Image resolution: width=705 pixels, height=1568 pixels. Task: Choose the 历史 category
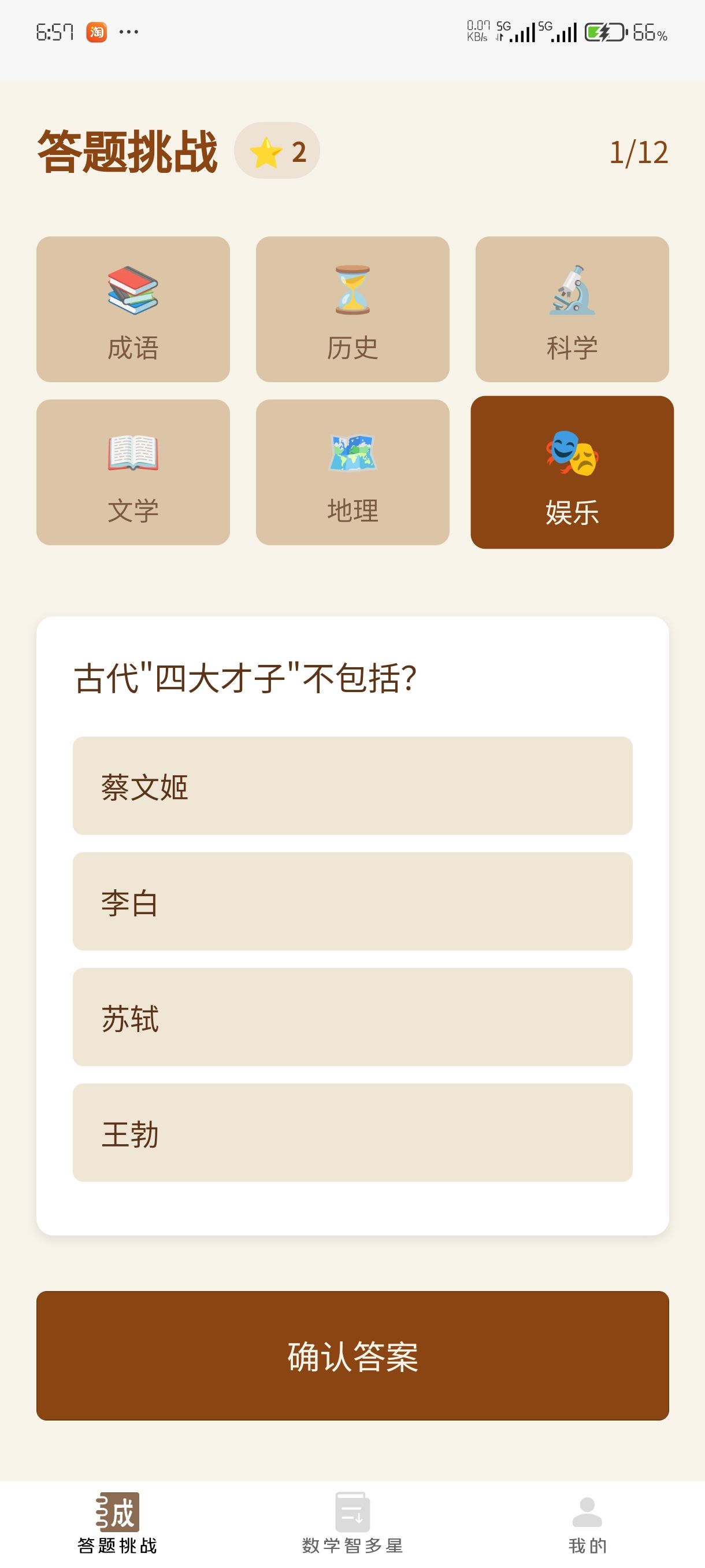(352, 309)
